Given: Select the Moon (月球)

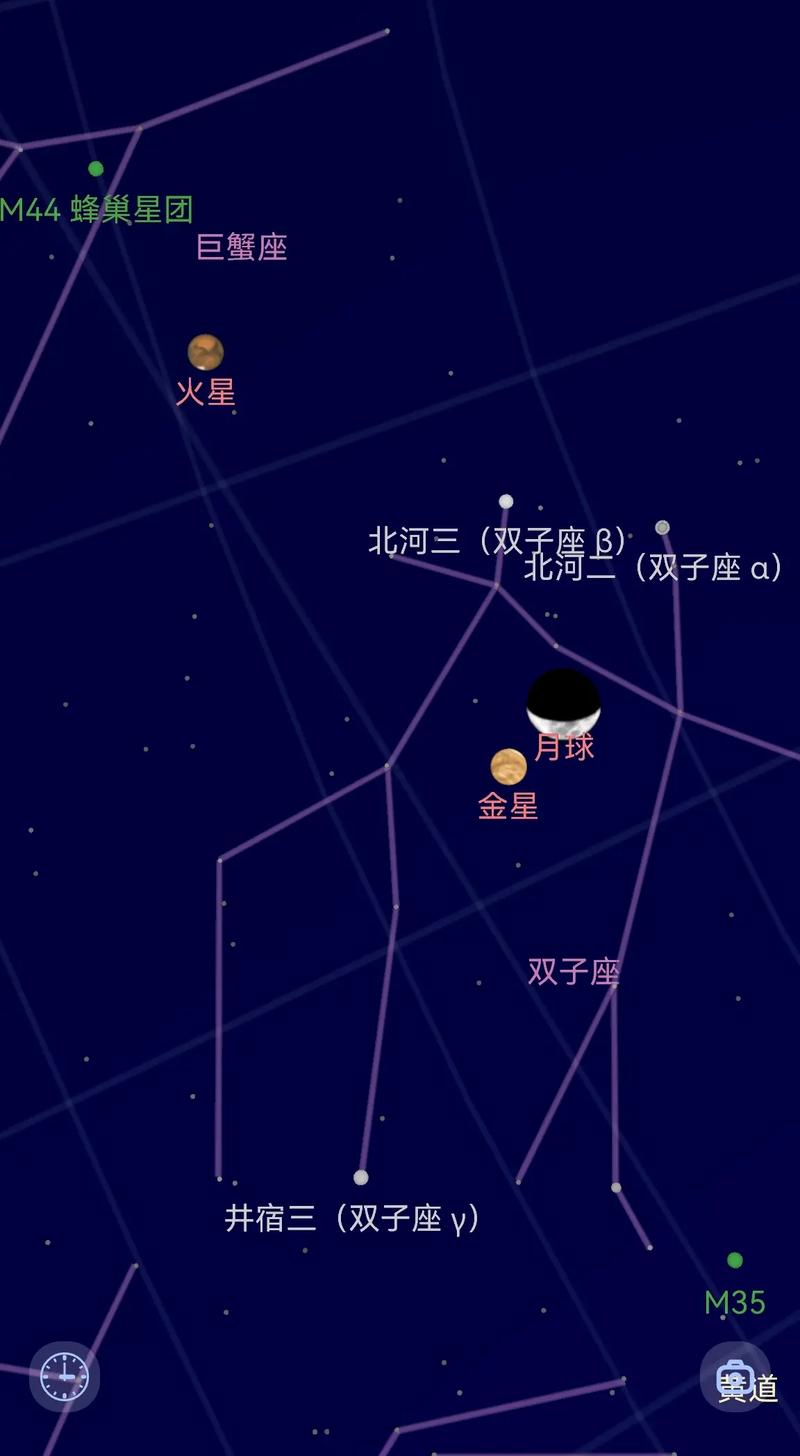Looking at the screenshot, I should [x=564, y=705].
